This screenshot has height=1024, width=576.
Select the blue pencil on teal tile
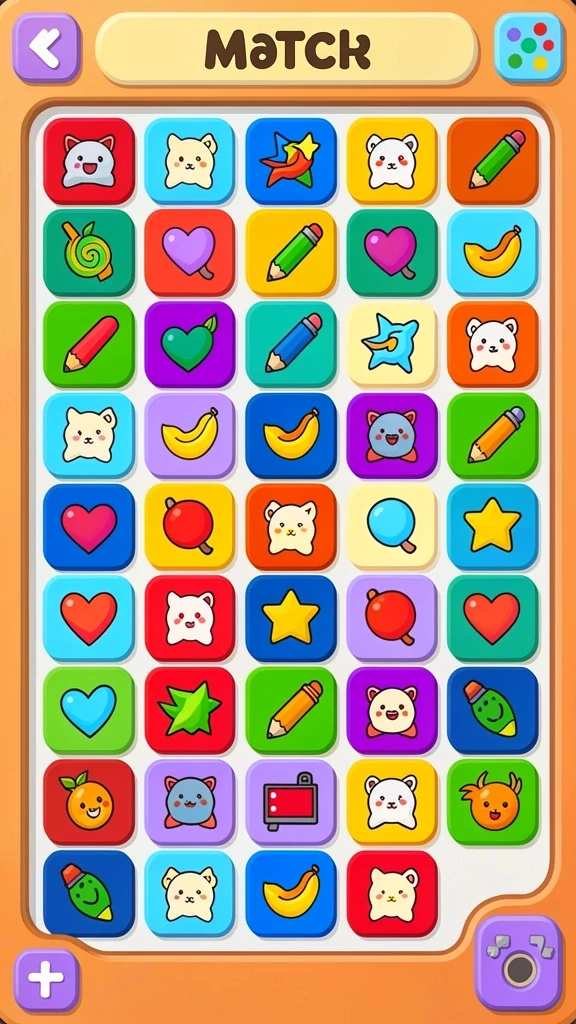point(291,344)
